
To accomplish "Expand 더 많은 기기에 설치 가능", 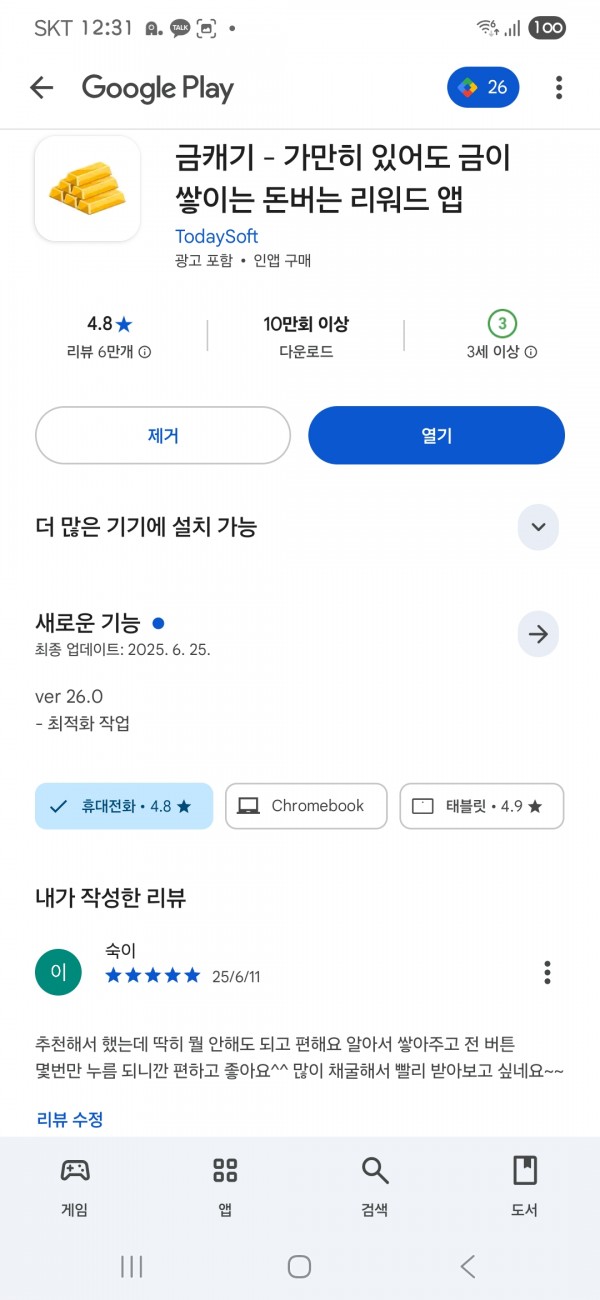I will pyautogui.click(x=538, y=527).
